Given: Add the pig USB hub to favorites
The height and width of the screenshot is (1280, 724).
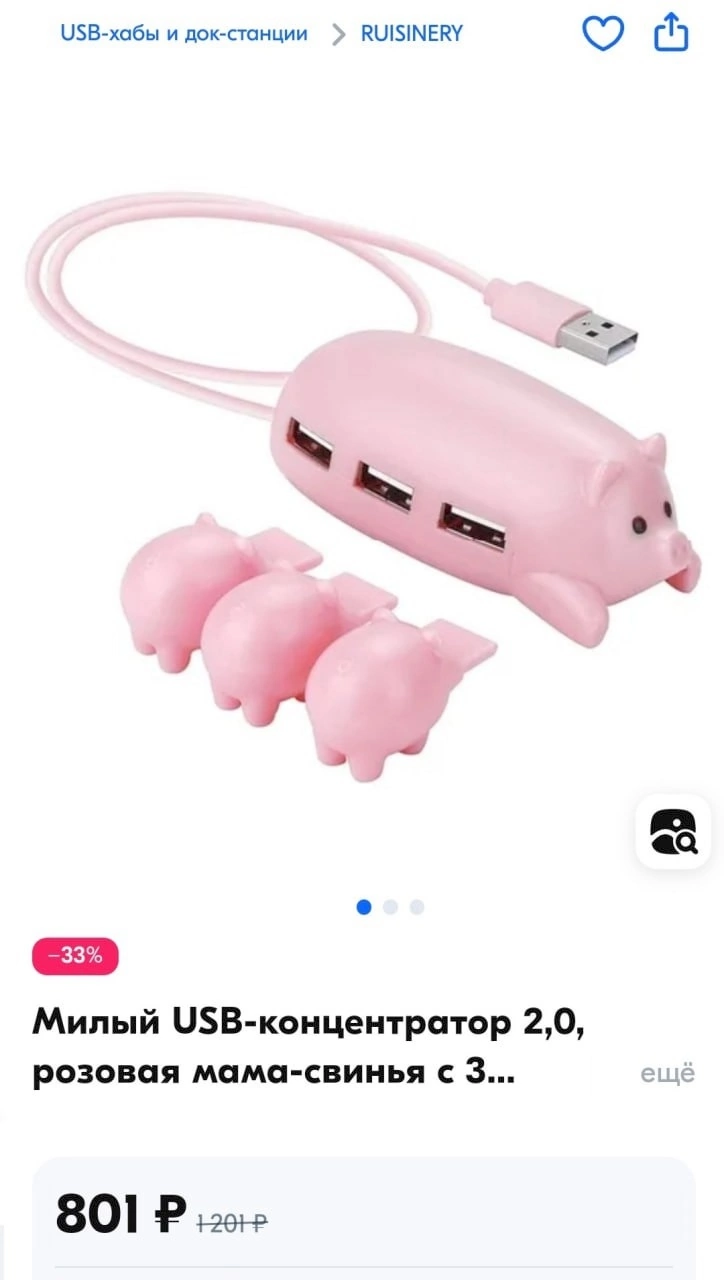Looking at the screenshot, I should pyautogui.click(x=603, y=33).
